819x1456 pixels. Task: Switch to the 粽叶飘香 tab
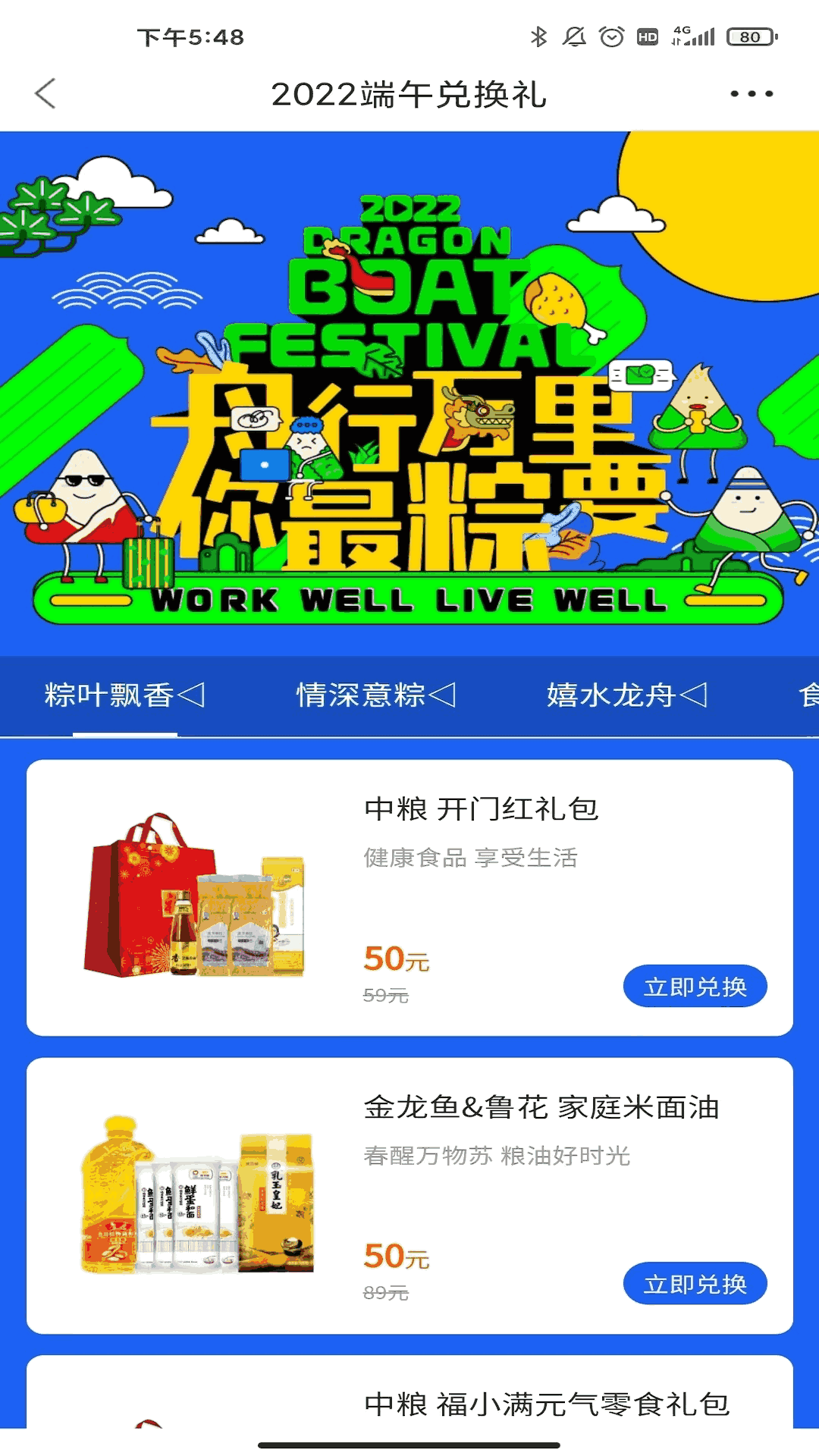click(x=124, y=695)
